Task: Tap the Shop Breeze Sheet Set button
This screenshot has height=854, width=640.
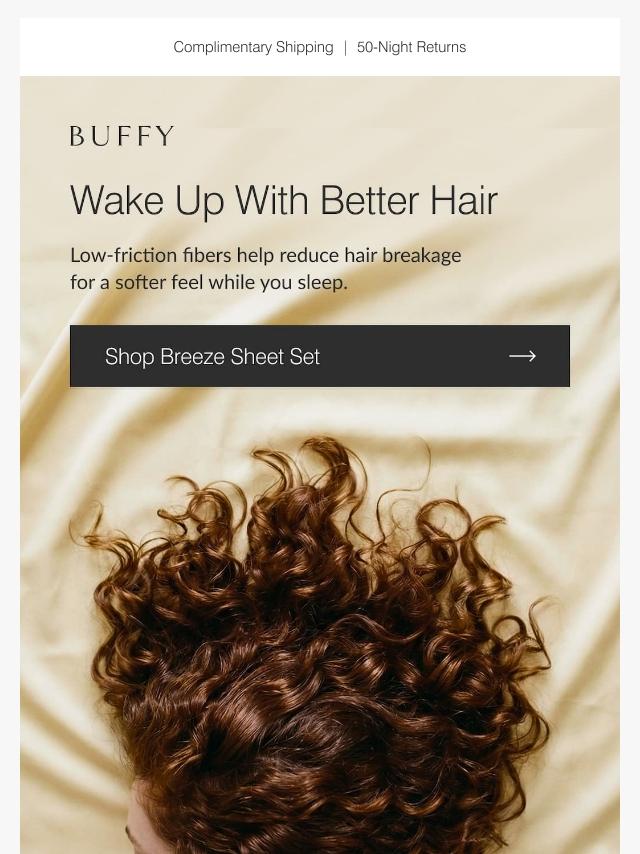Action: point(319,356)
